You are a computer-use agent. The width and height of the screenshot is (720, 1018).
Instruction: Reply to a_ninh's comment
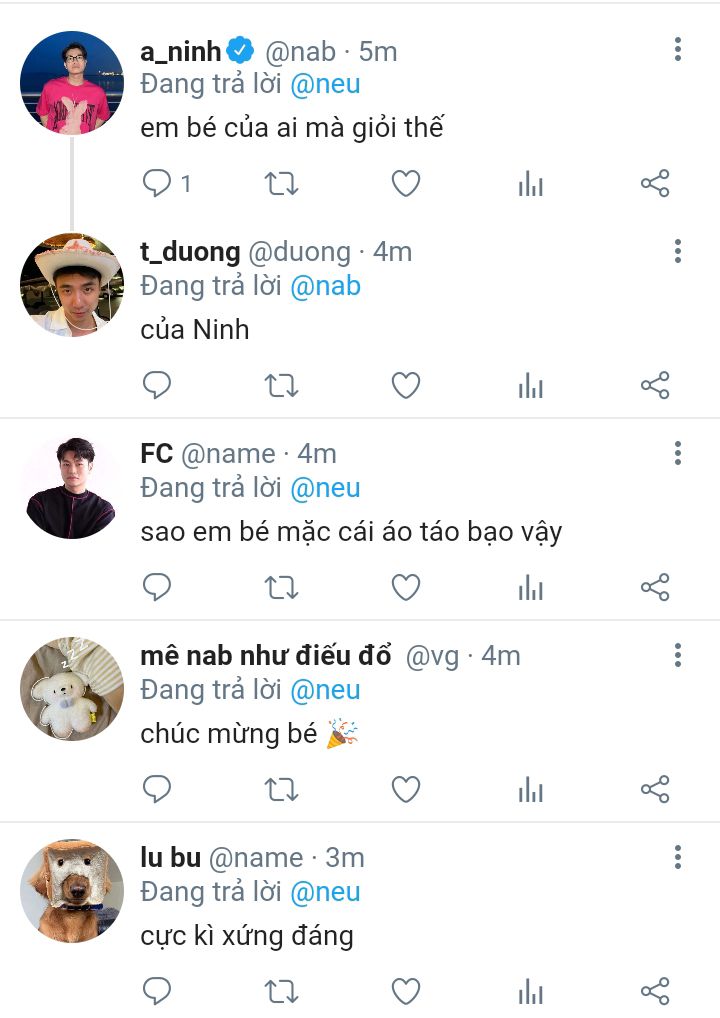point(157,183)
